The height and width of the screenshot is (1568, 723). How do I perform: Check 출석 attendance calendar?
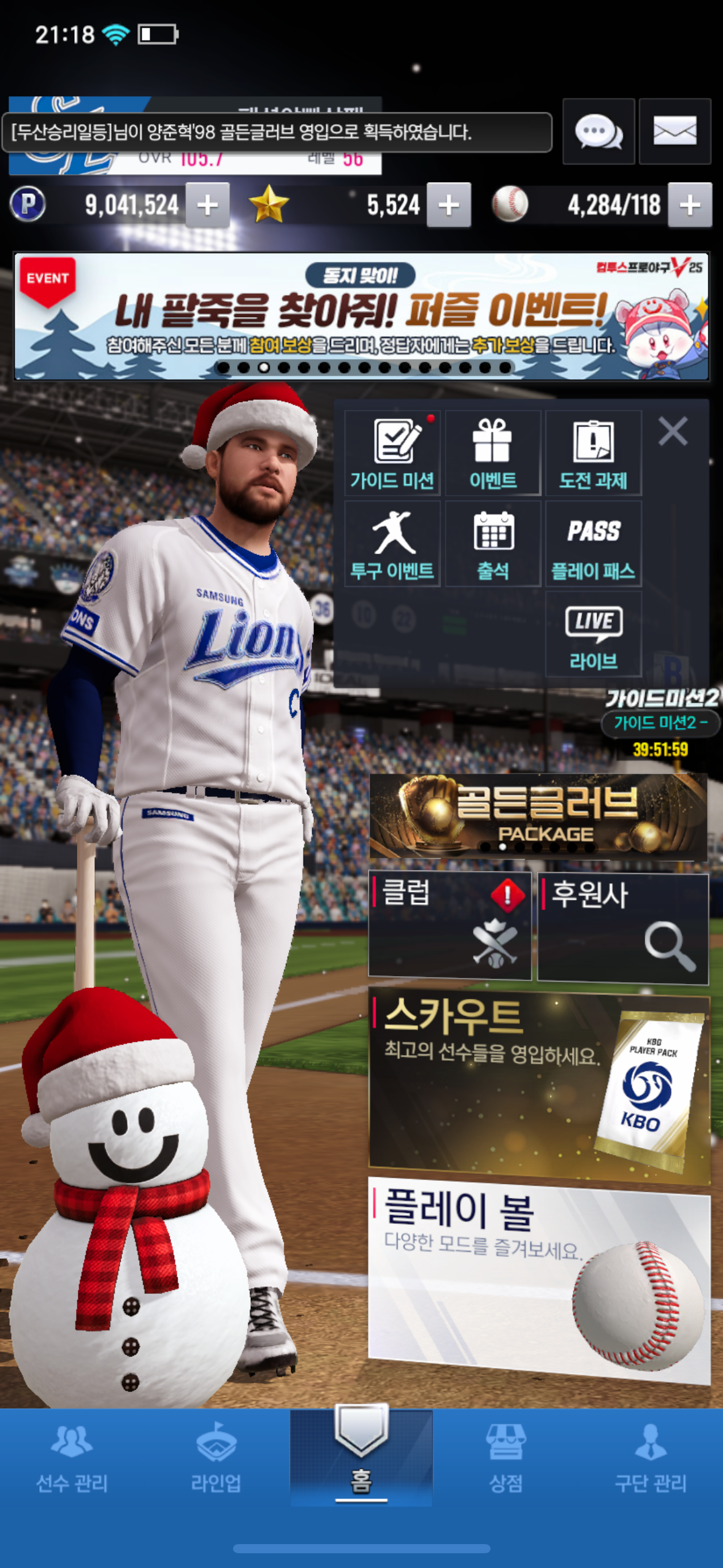tap(492, 544)
